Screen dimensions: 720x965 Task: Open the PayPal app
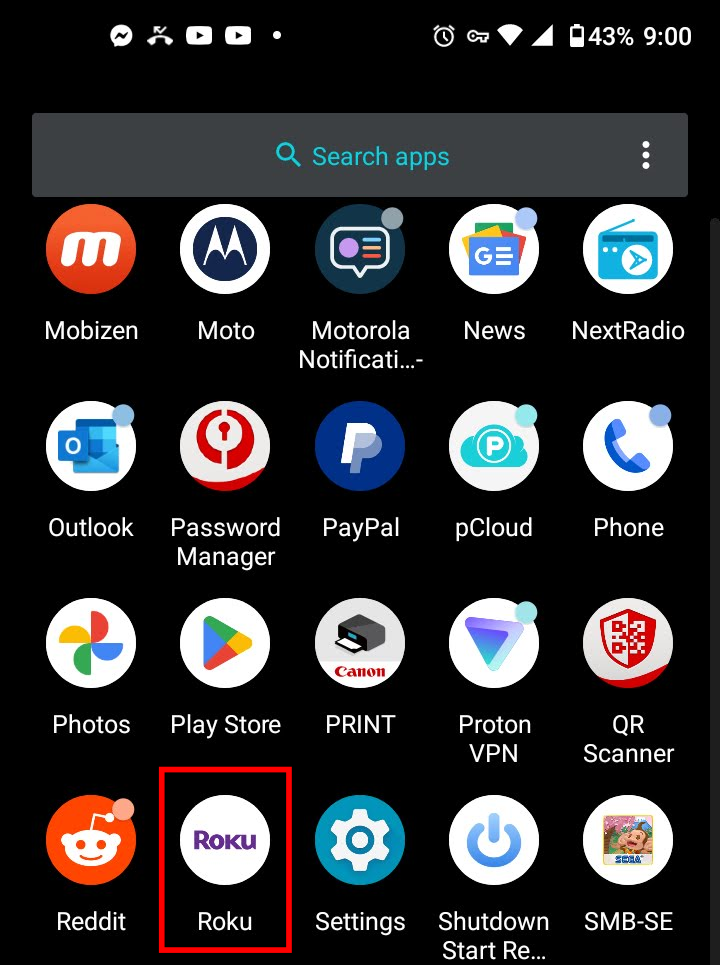(x=360, y=446)
